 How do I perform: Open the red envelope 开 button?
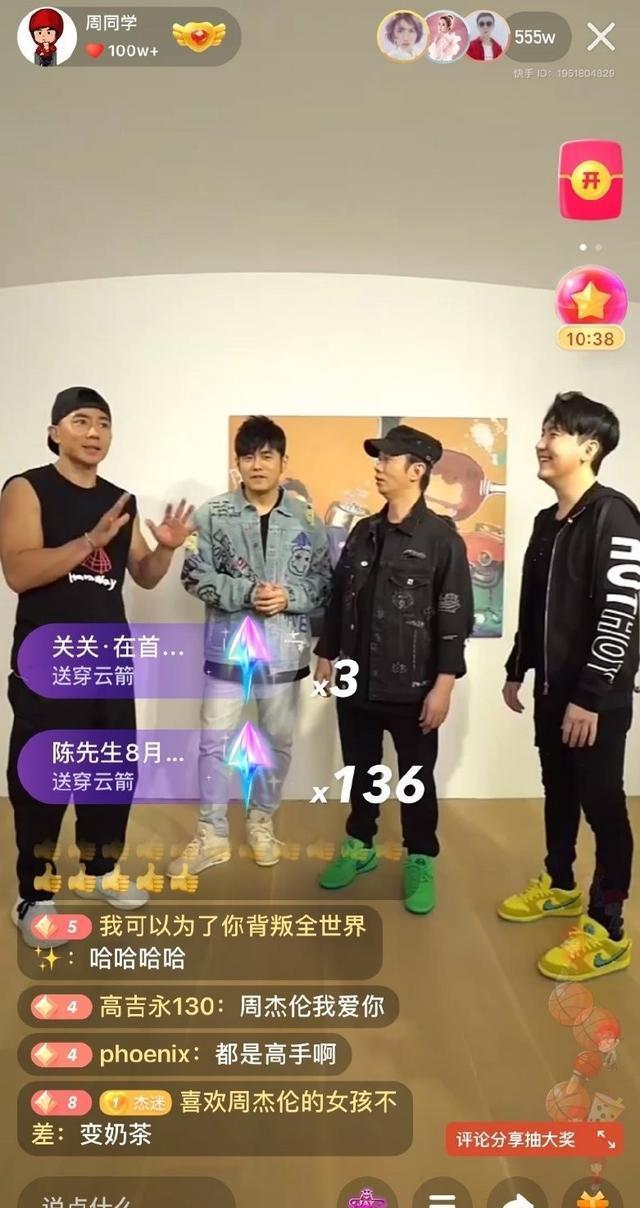[590, 180]
